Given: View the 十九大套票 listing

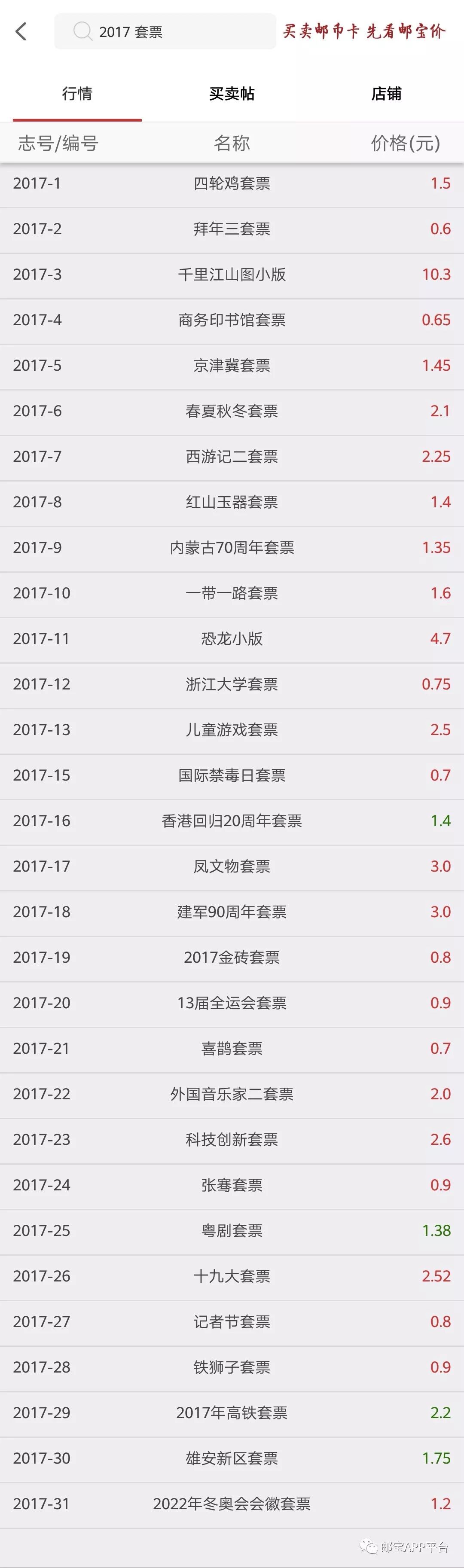Looking at the screenshot, I should [232, 1276].
